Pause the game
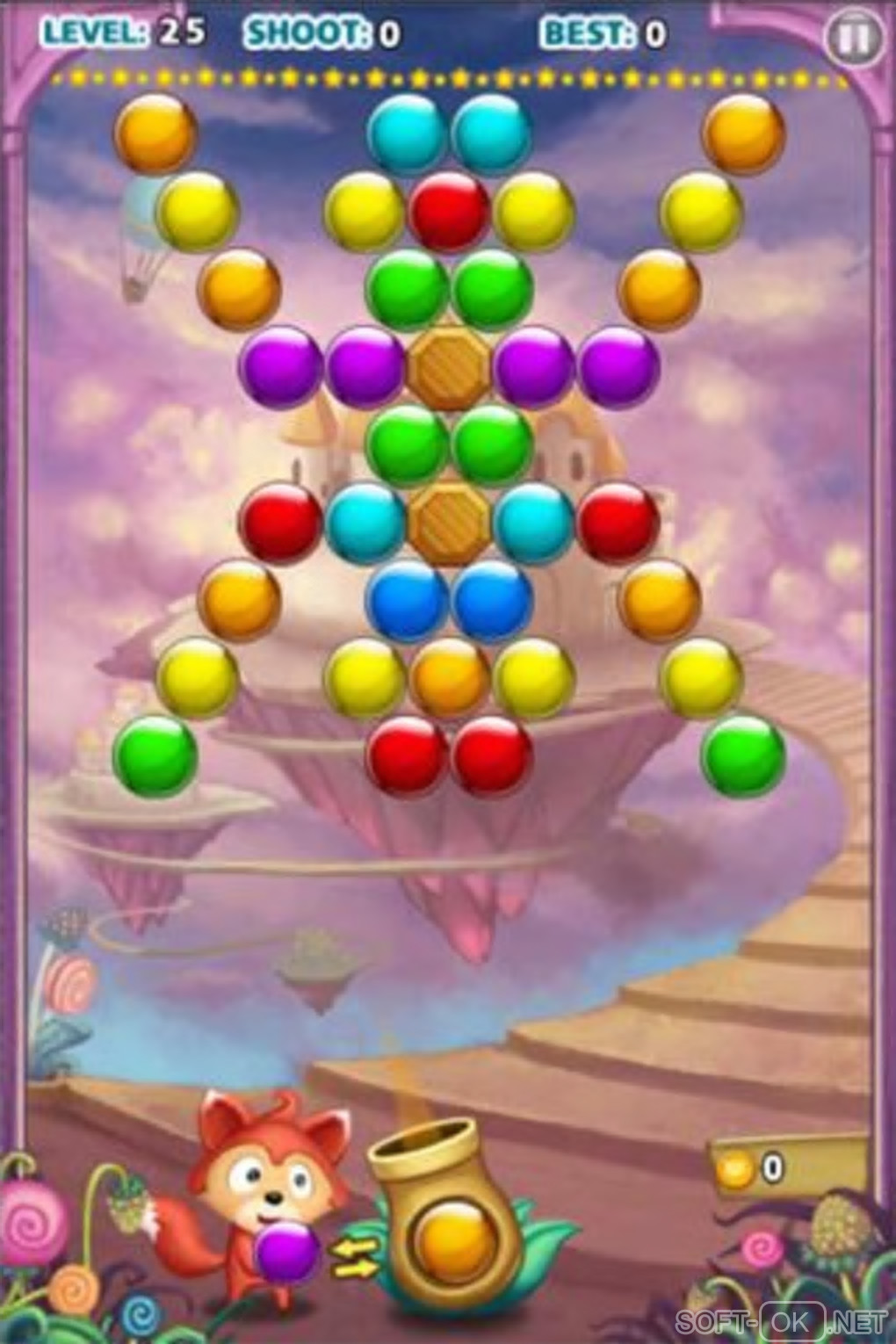Image resolution: width=896 pixels, height=1344 pixels. tap(852, 39)
